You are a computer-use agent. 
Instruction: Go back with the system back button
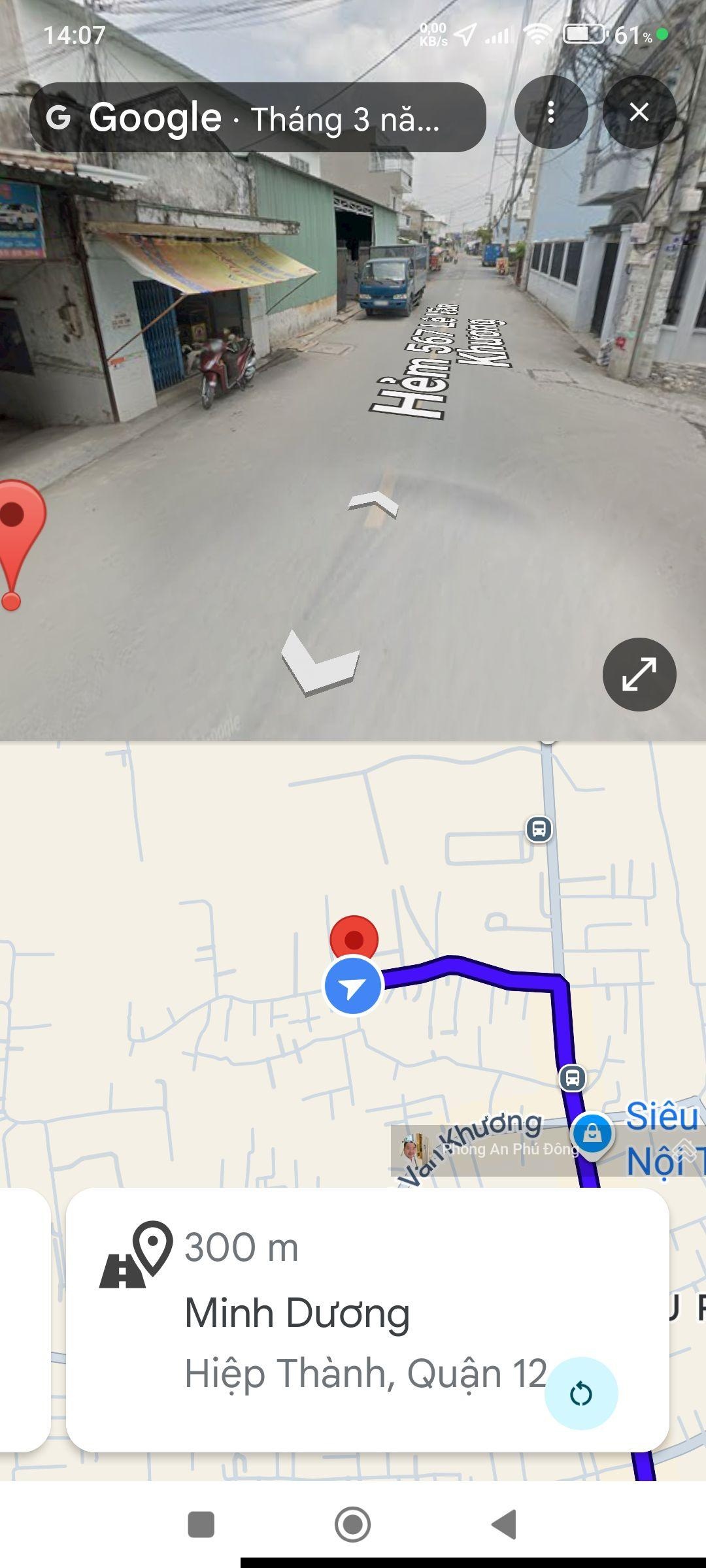(x=505, y=1524)
